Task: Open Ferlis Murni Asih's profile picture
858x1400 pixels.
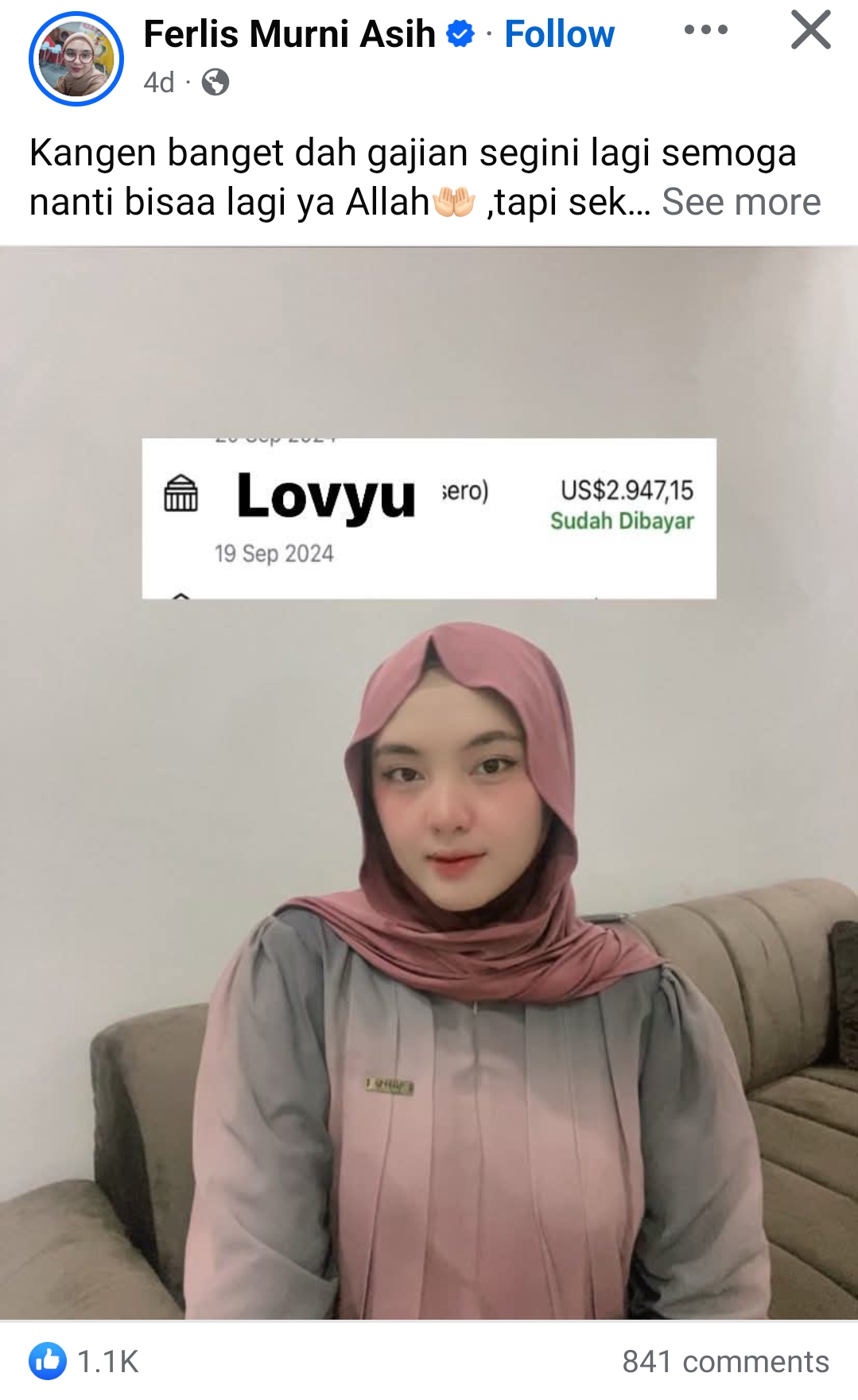Action: point(76,59)
